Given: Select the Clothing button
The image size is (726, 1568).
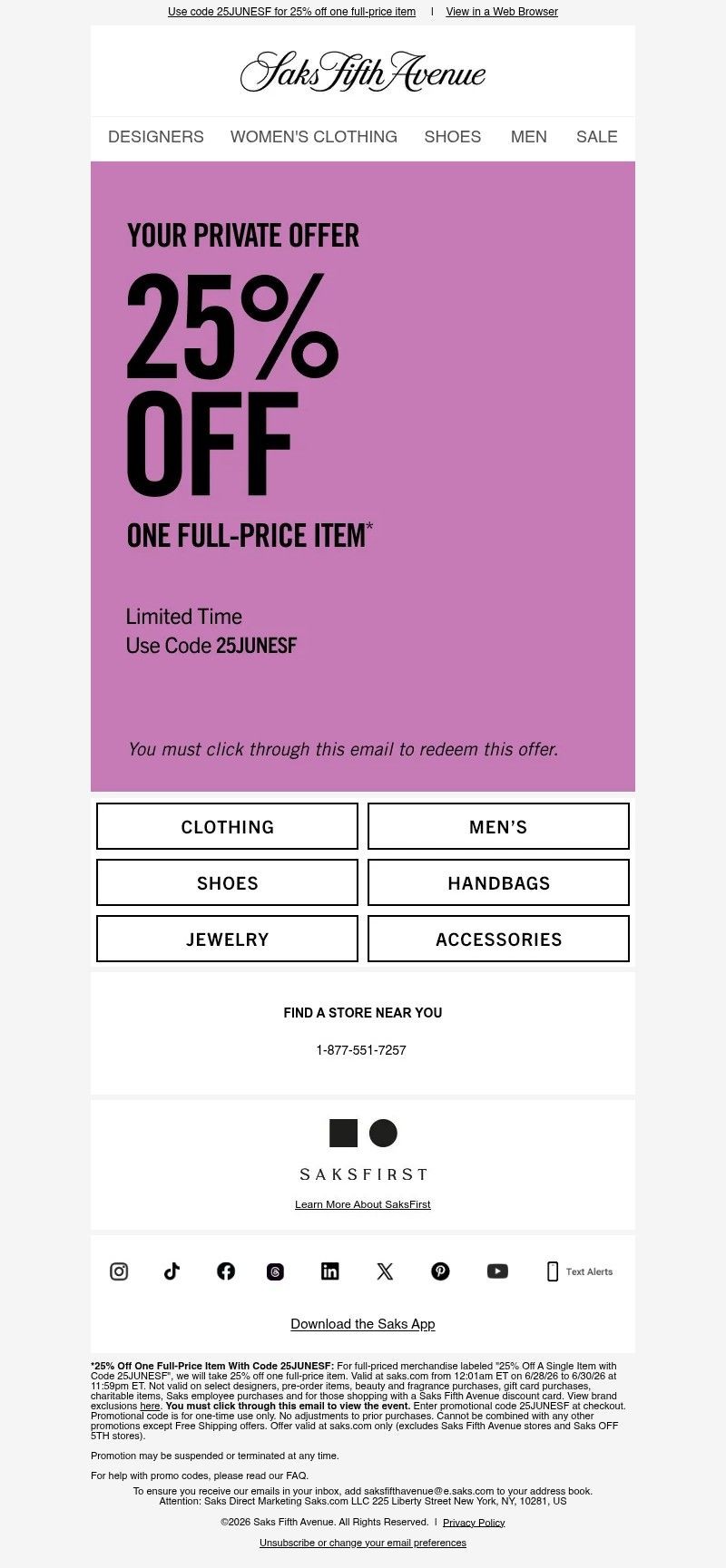Looking at the screenshot, I should coord(227,826).
